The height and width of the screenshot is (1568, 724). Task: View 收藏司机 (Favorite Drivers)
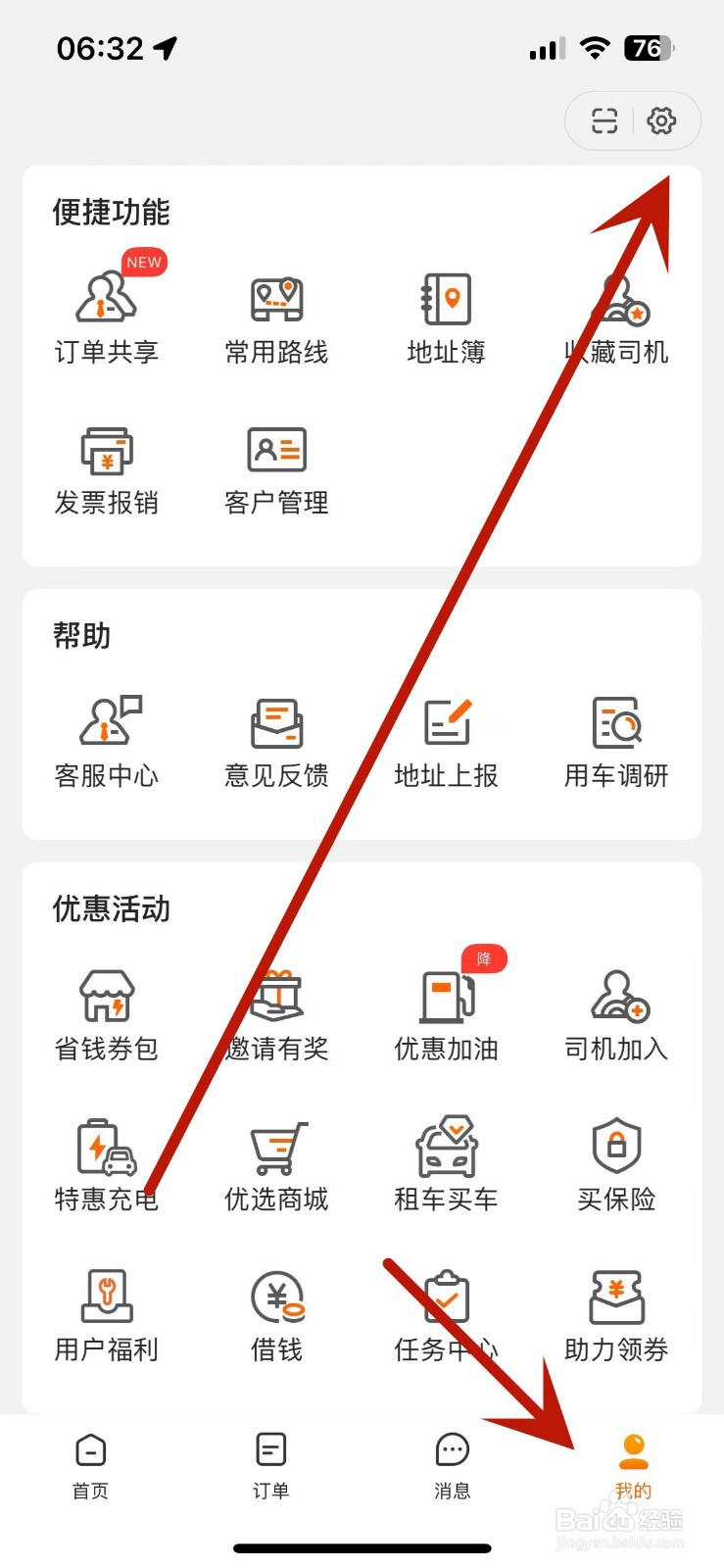click(615, 314)
